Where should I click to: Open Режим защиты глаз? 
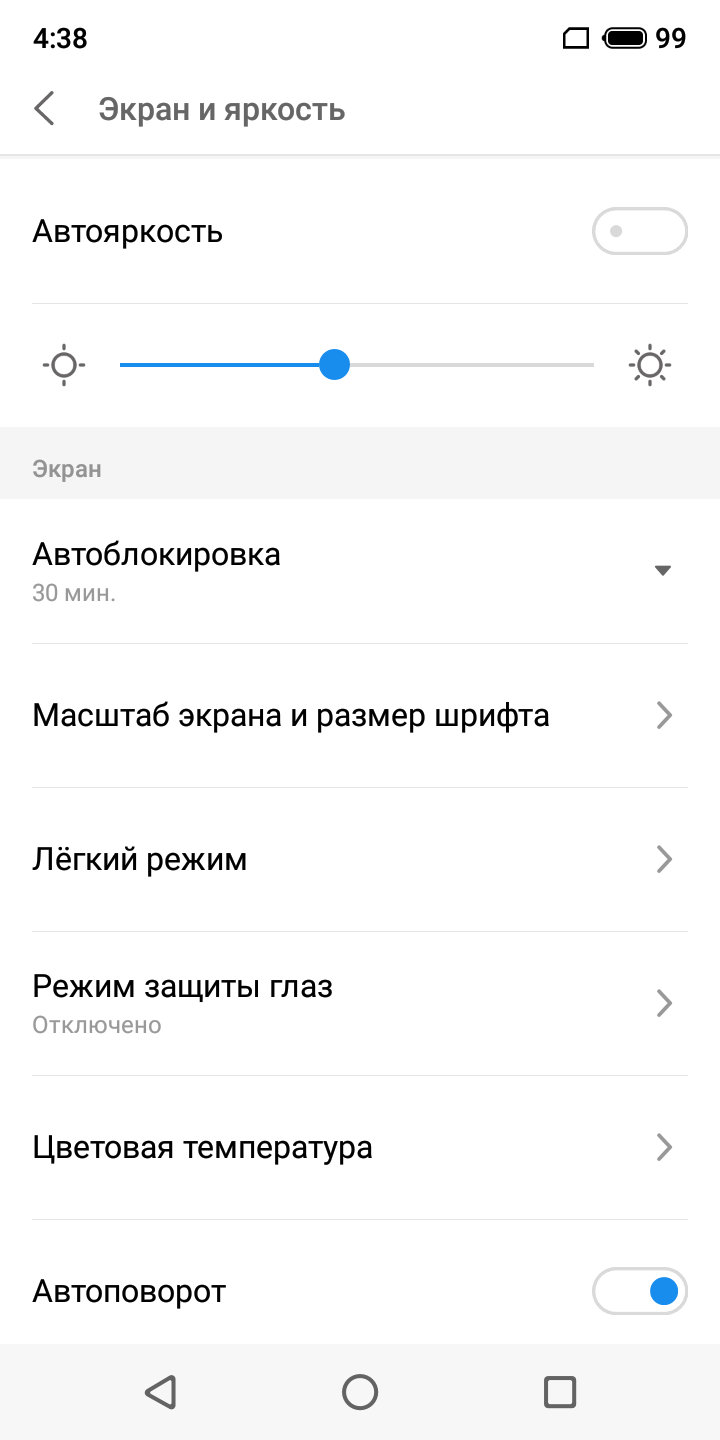[360, 1003]
